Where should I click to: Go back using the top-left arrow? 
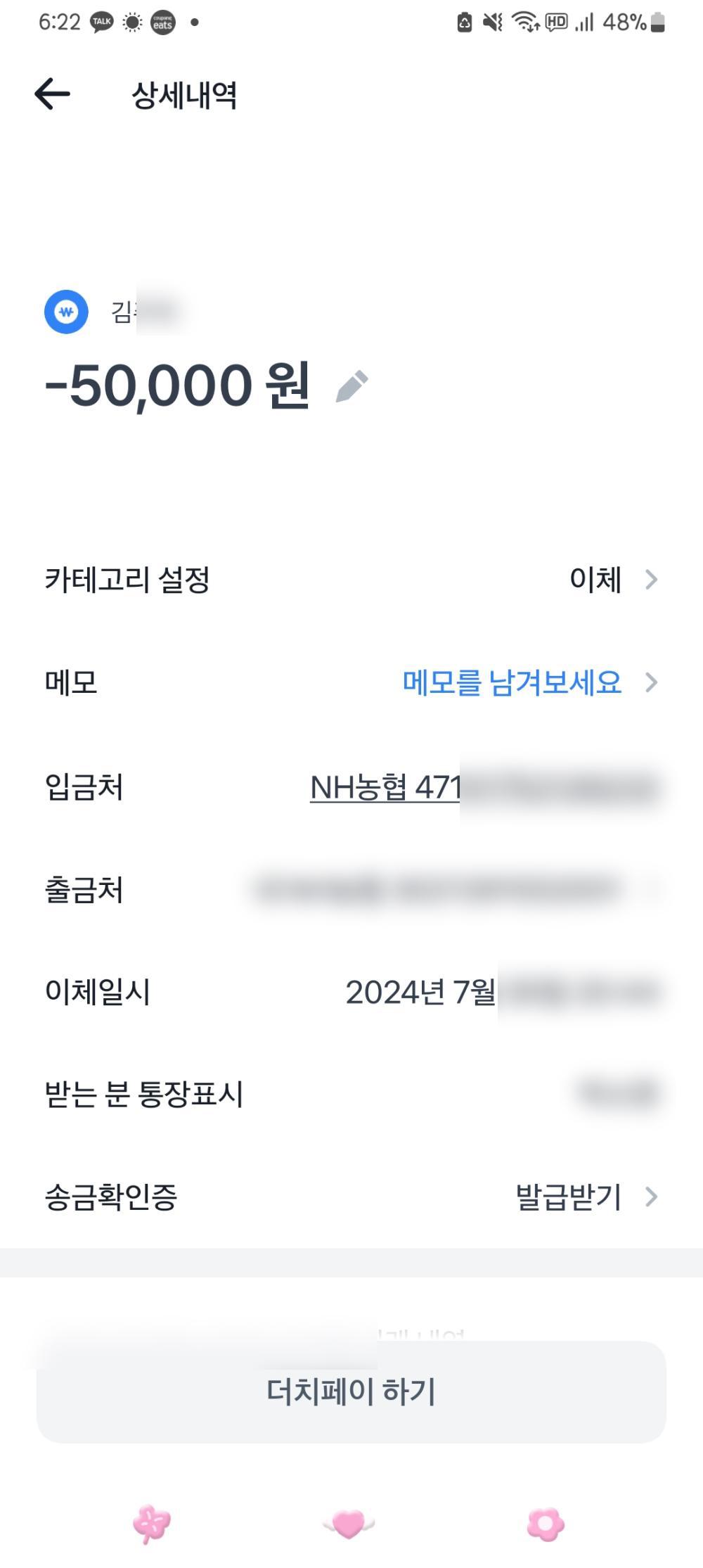coord(53,94)
